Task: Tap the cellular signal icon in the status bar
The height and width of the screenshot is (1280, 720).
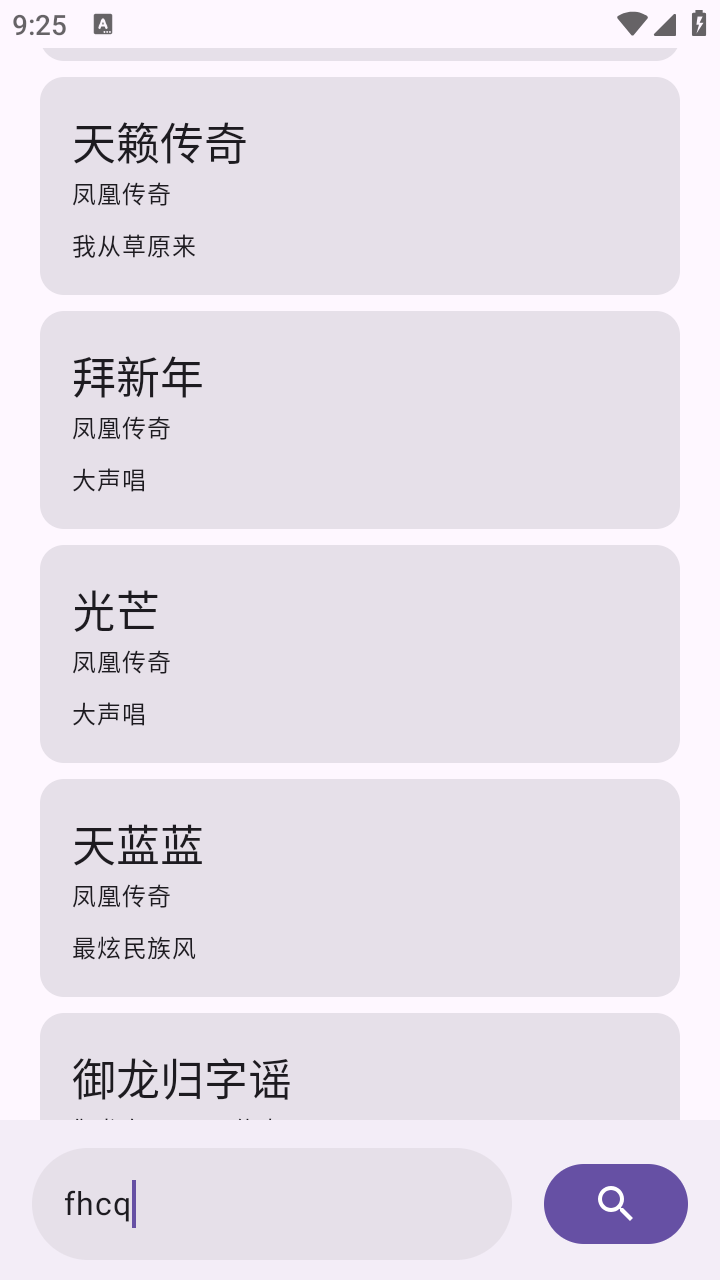Action: 665,25
